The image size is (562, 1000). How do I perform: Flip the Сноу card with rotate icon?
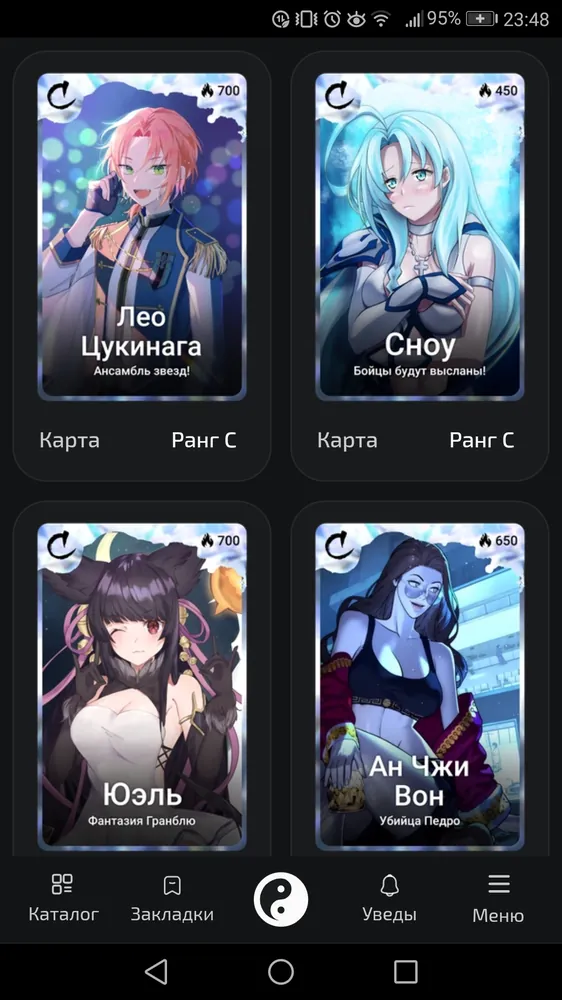coord(339,96)
